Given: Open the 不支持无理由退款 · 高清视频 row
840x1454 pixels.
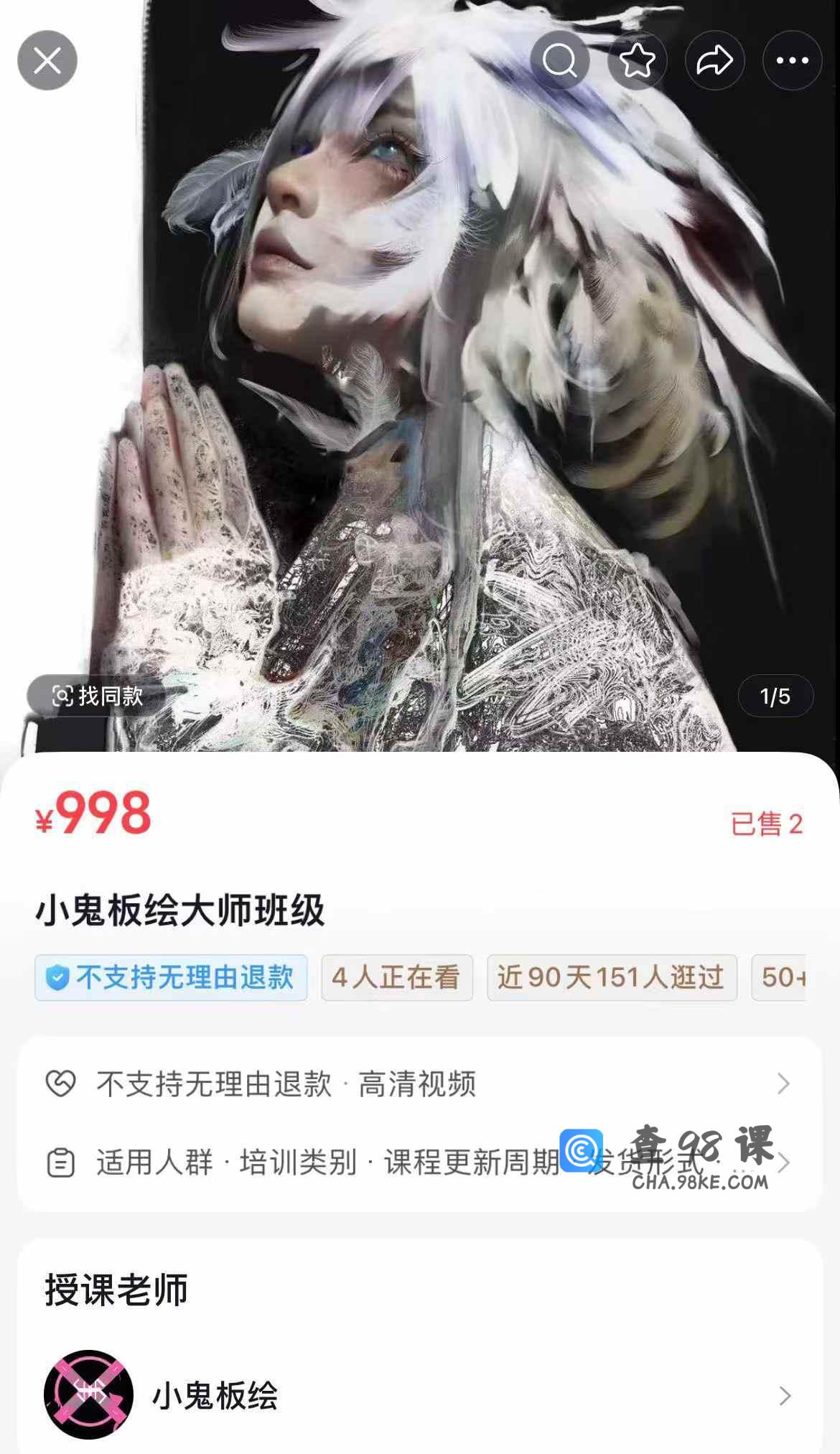Looking at the screenshot, I should (420, 1083).
